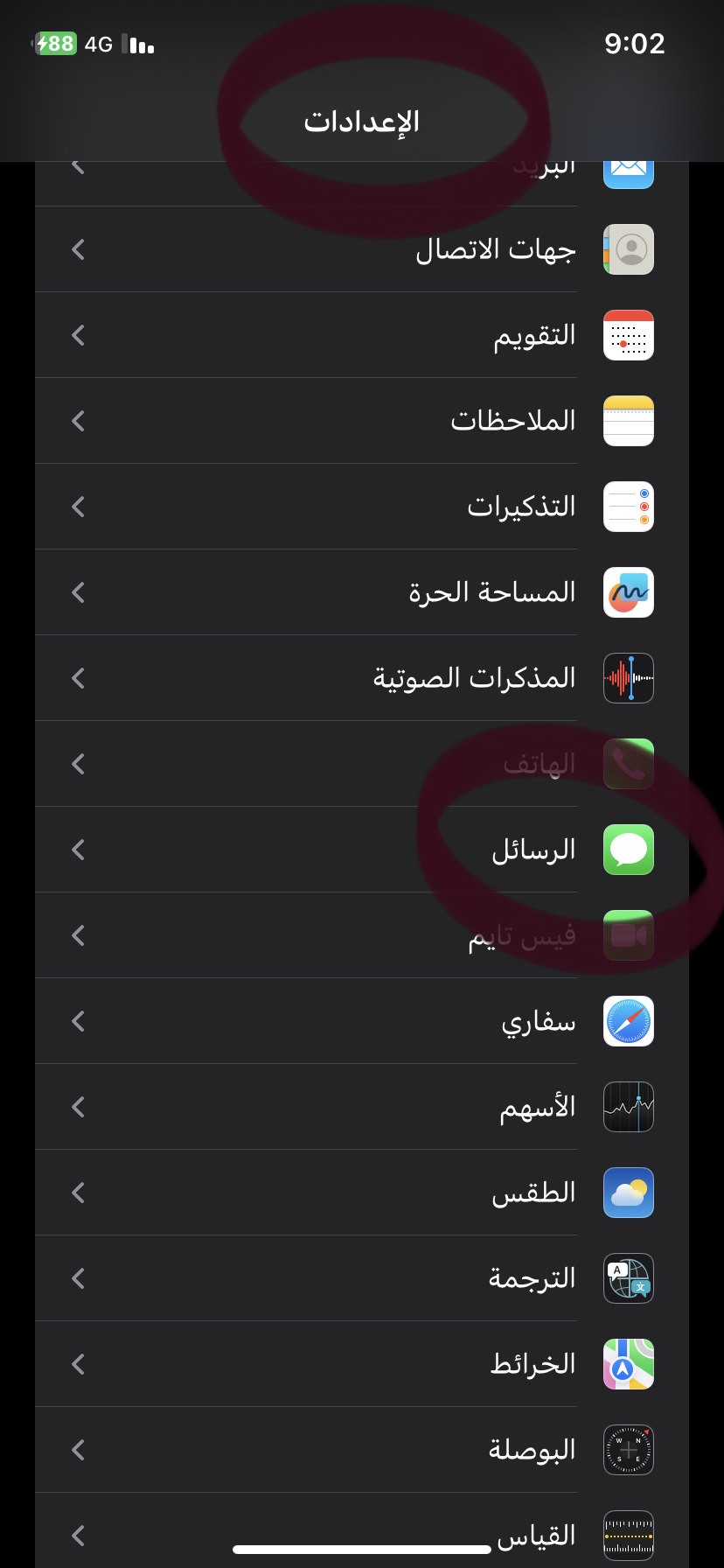Open المساحة الحرة (Freeform) settings

362,592
